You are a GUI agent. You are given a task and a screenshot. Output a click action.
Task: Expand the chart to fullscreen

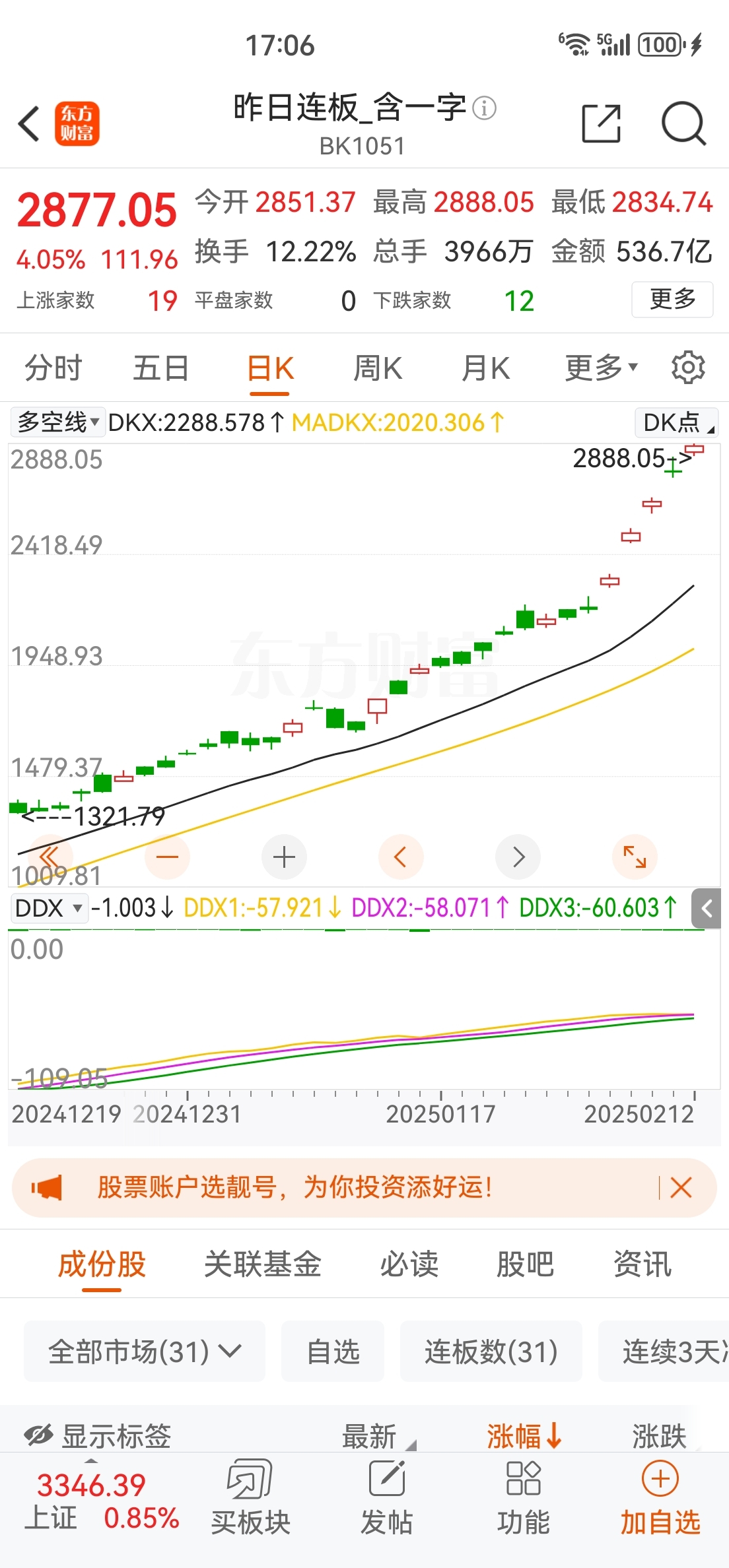pos(635,857)
